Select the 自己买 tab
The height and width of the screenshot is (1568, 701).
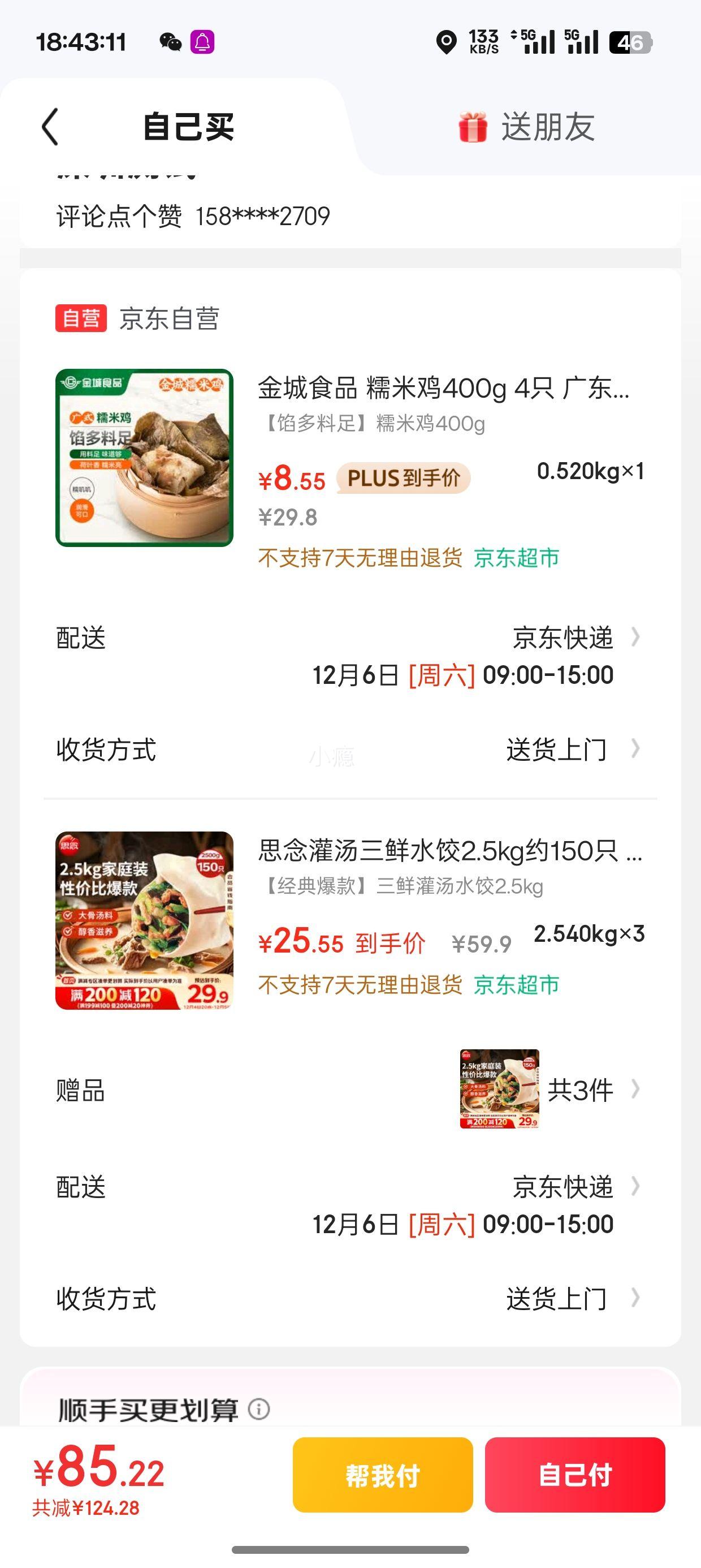click(x=188, y=127)
